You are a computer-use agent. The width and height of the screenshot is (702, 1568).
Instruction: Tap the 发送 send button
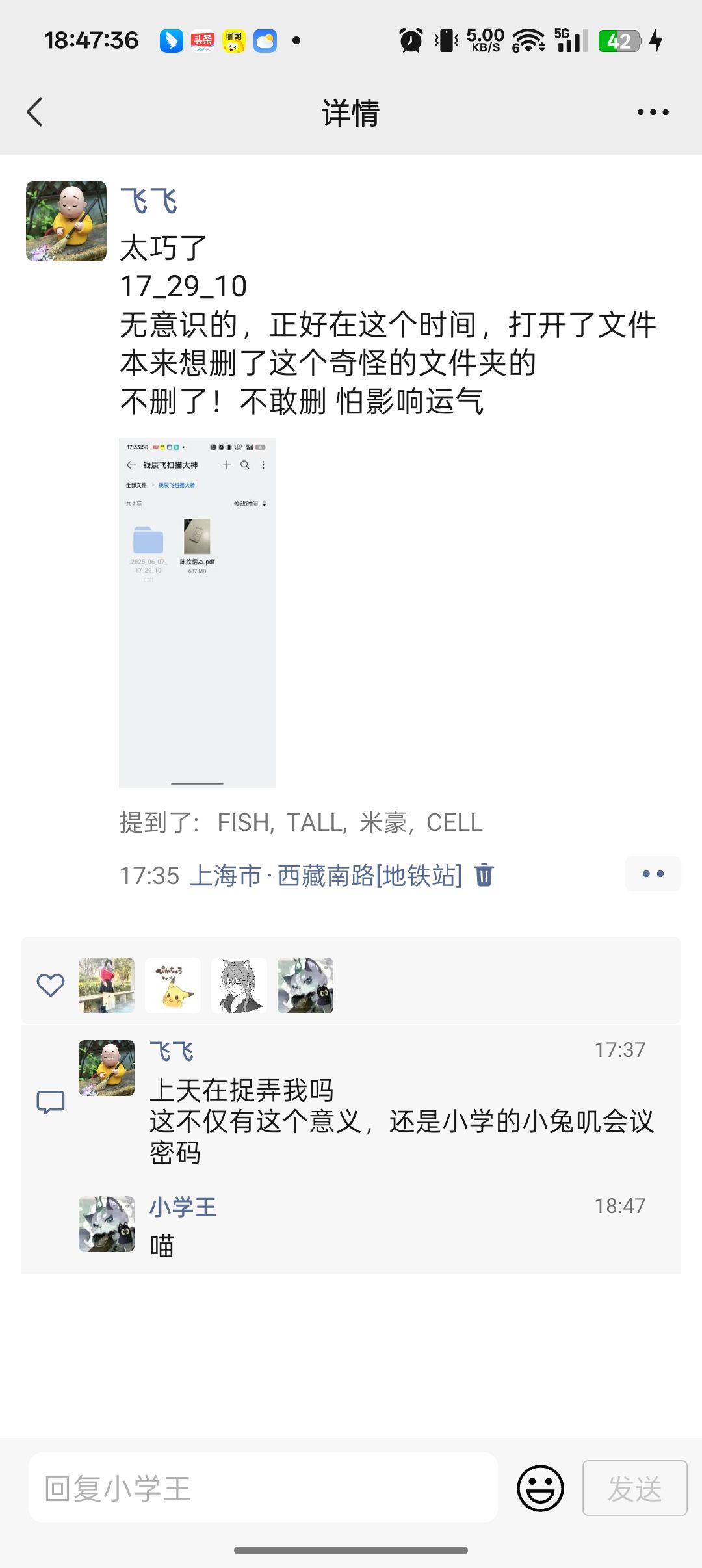[634, 1488]
